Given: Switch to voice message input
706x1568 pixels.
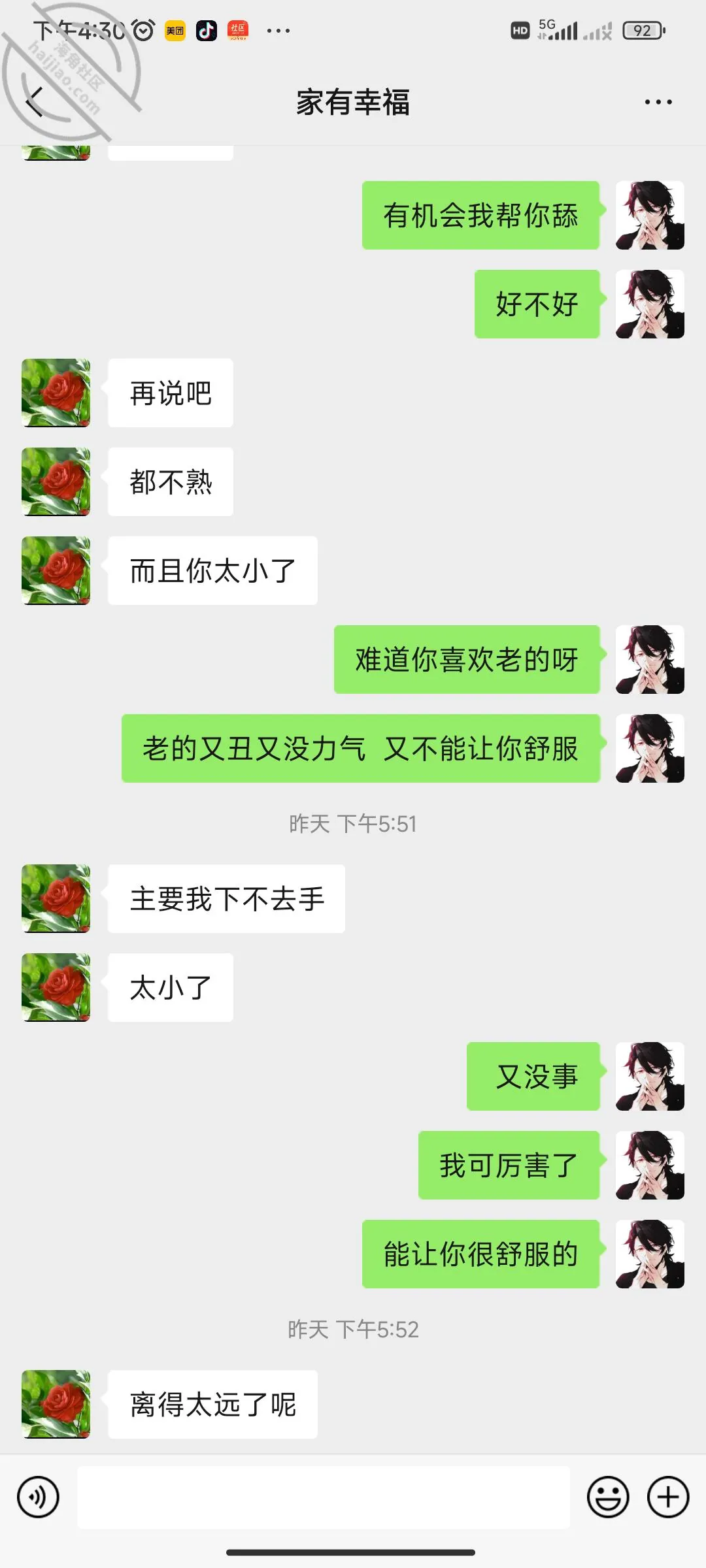Looking at the screenshot, I should click(38, 1497).
